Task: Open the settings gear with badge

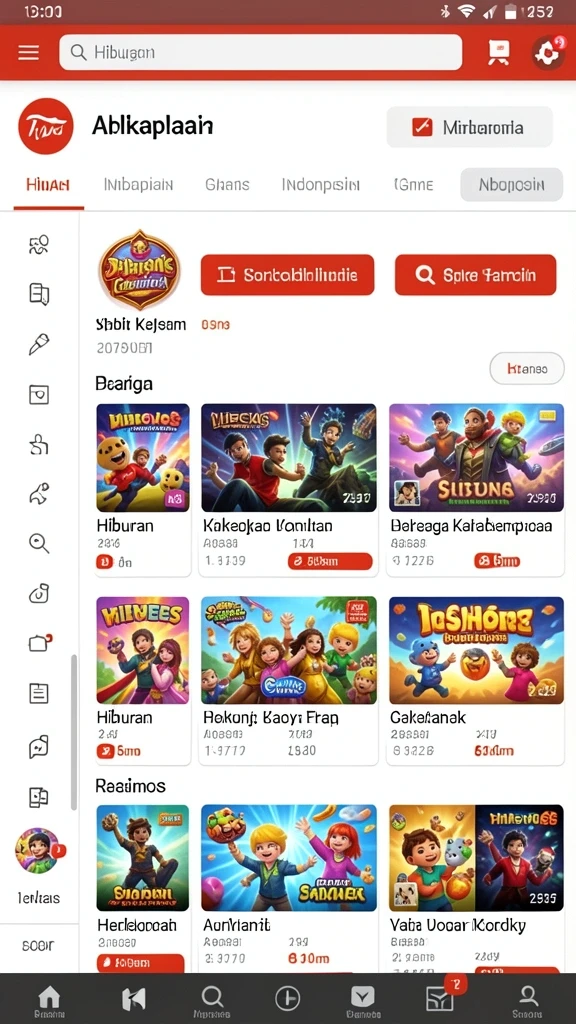Action: pyautogui.click(x=548, y=54)
